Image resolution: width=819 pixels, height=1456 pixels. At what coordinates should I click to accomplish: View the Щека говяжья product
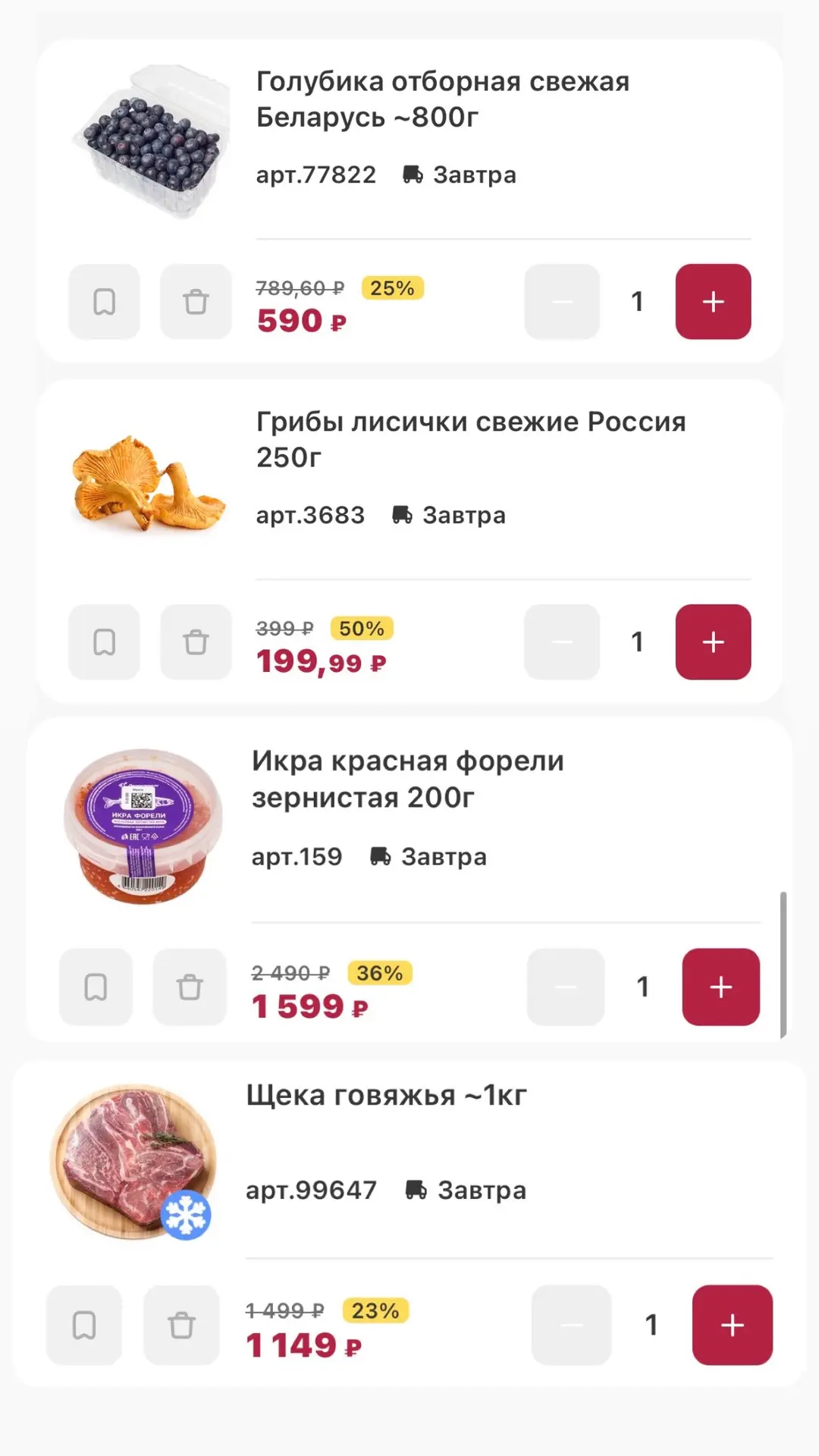[133, 1162]
